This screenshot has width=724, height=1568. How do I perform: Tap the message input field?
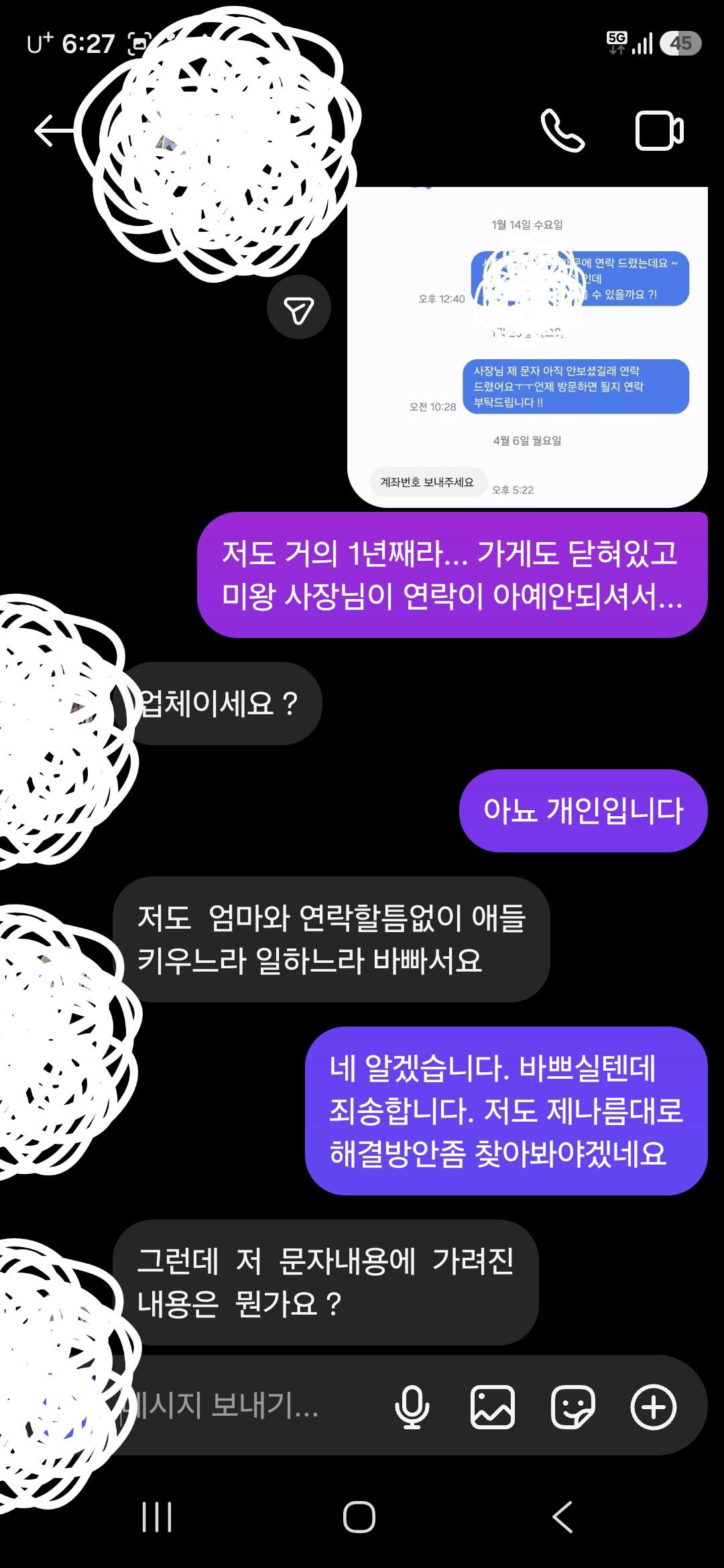pyautogui.click(x=248, y=1405)
